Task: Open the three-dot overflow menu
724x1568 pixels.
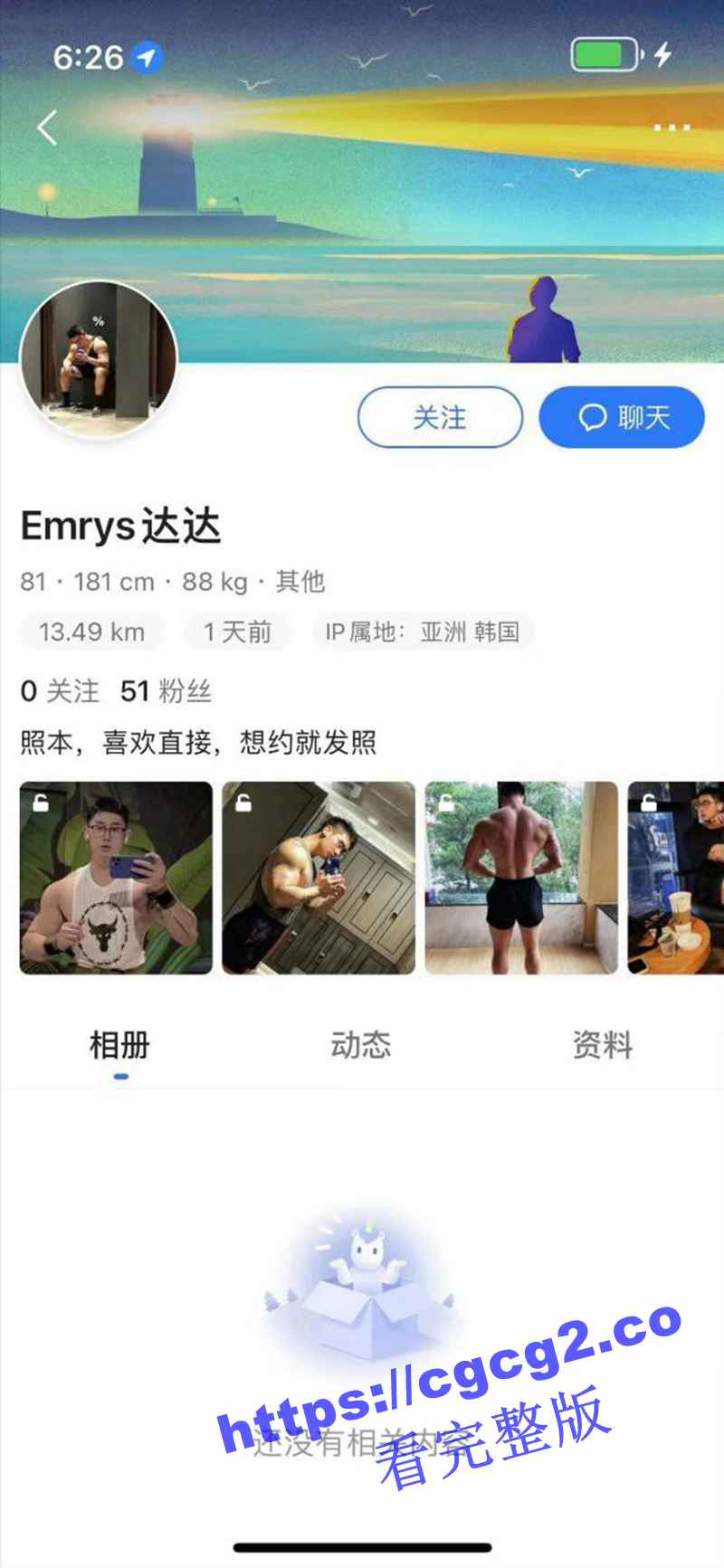Action: tap(672, 128)
